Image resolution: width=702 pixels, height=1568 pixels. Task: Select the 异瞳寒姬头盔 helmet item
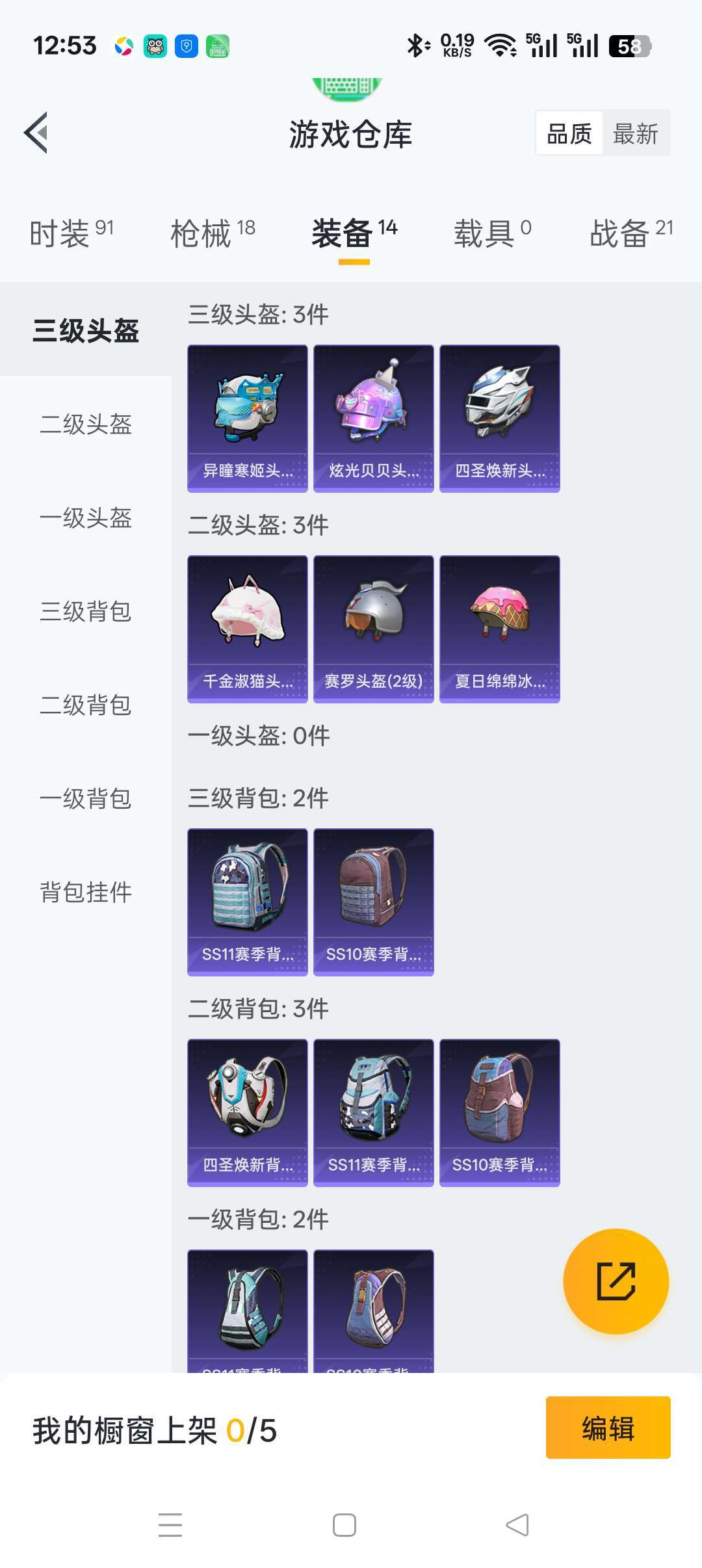click(x=247, y=416)
